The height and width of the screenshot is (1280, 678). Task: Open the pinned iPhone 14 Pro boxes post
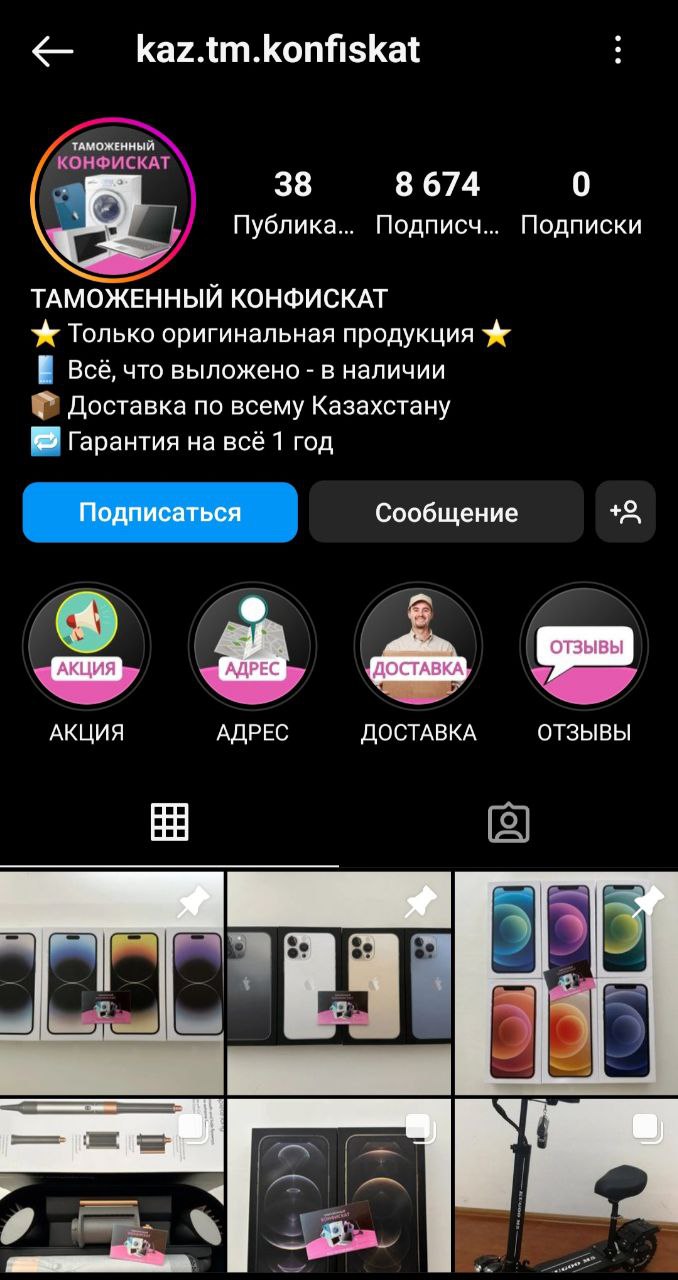click(111, 983)
